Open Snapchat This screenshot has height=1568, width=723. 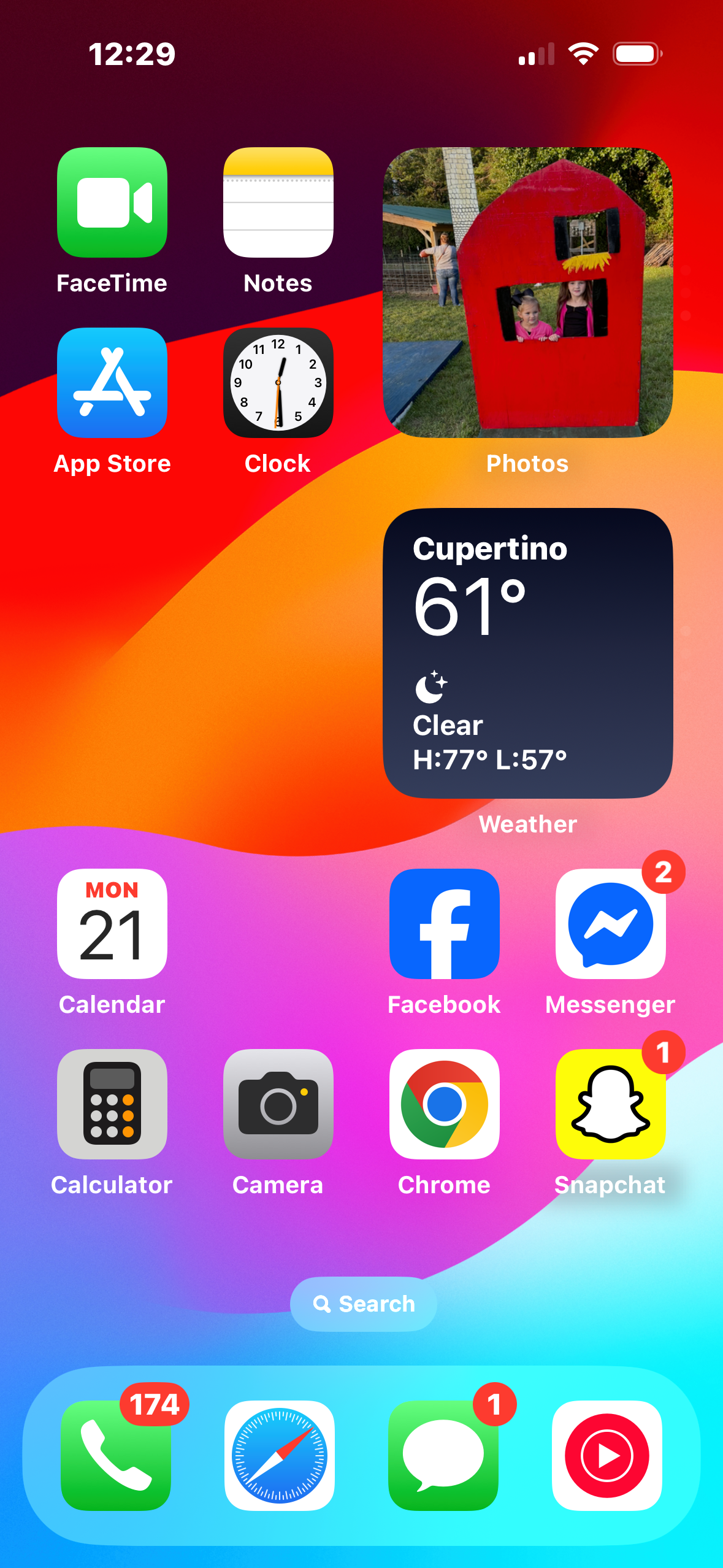click(611, 1104)
